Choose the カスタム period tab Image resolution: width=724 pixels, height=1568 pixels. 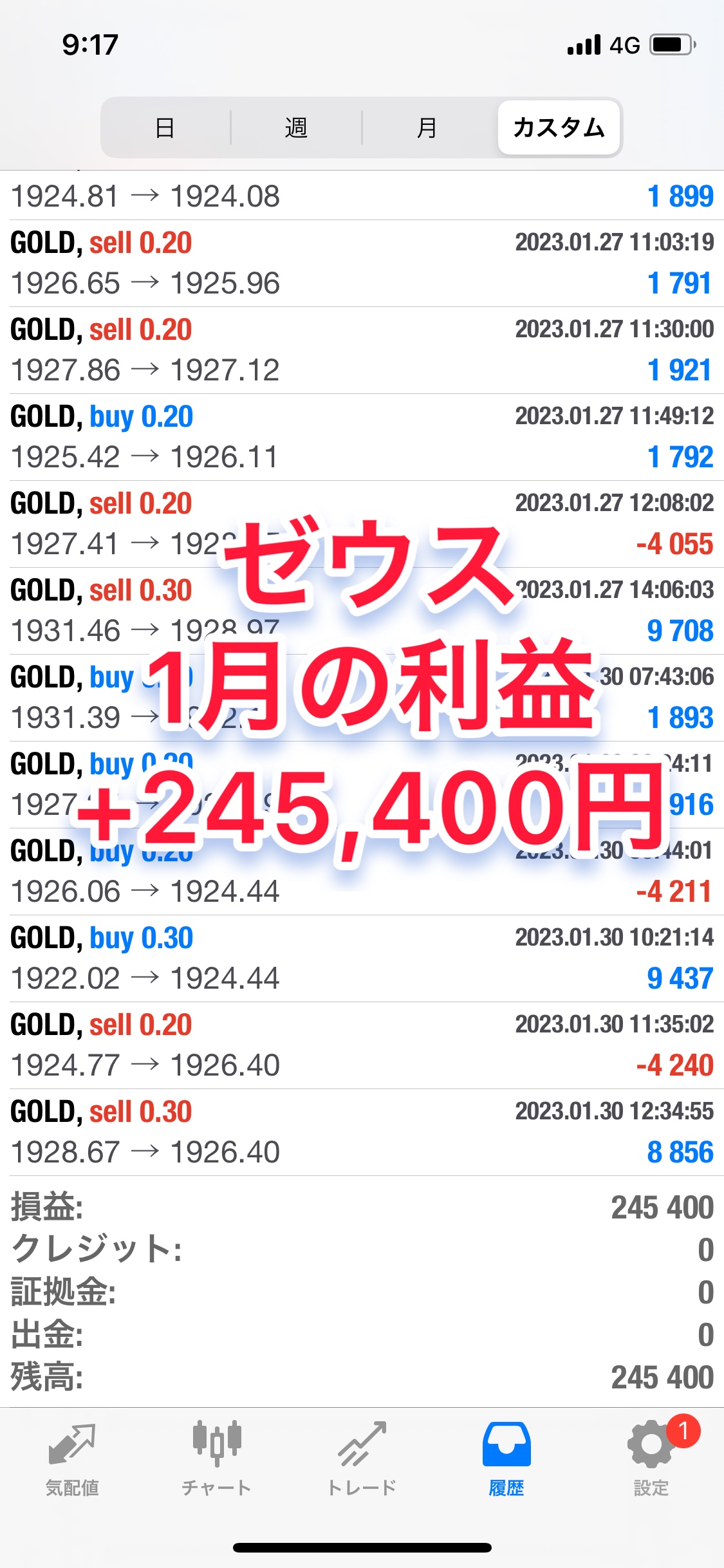[x=559, y=127]
